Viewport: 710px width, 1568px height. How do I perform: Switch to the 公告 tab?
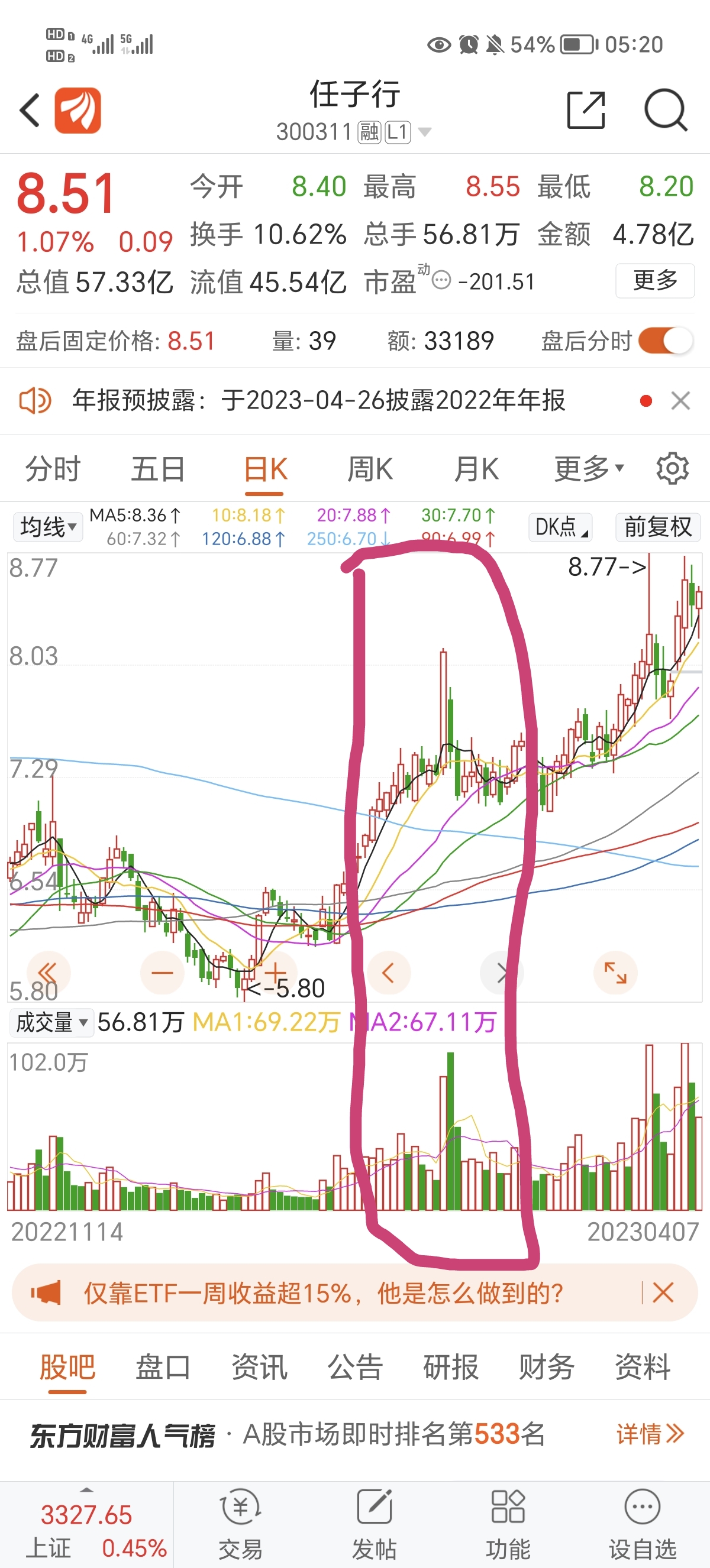355,1367
